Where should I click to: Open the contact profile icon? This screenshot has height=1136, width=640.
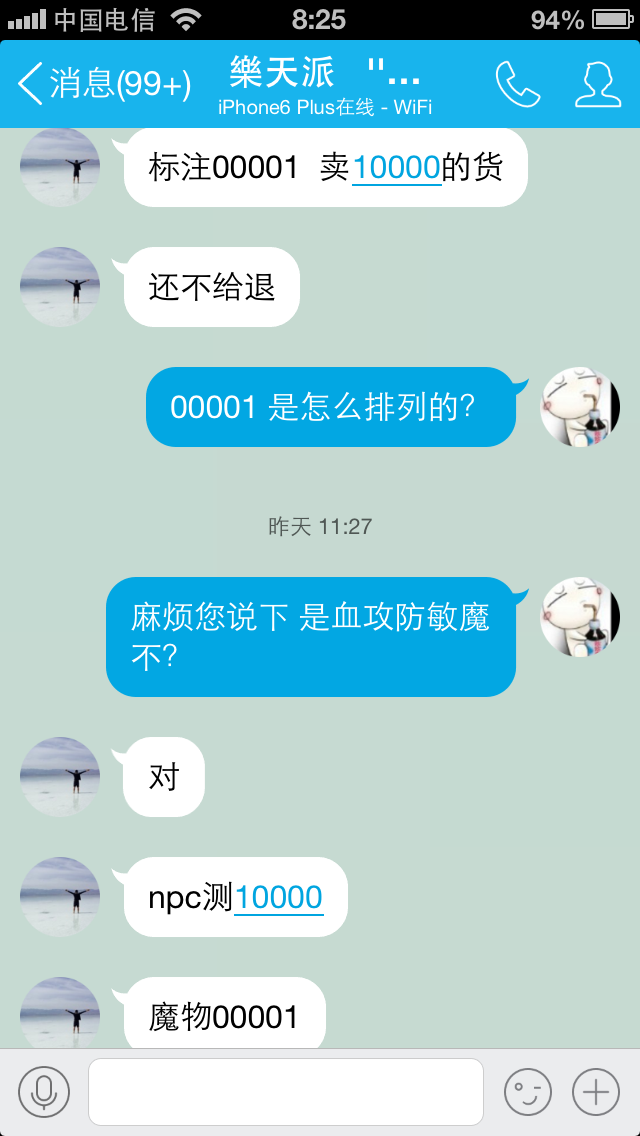click(x=598, y=84)
